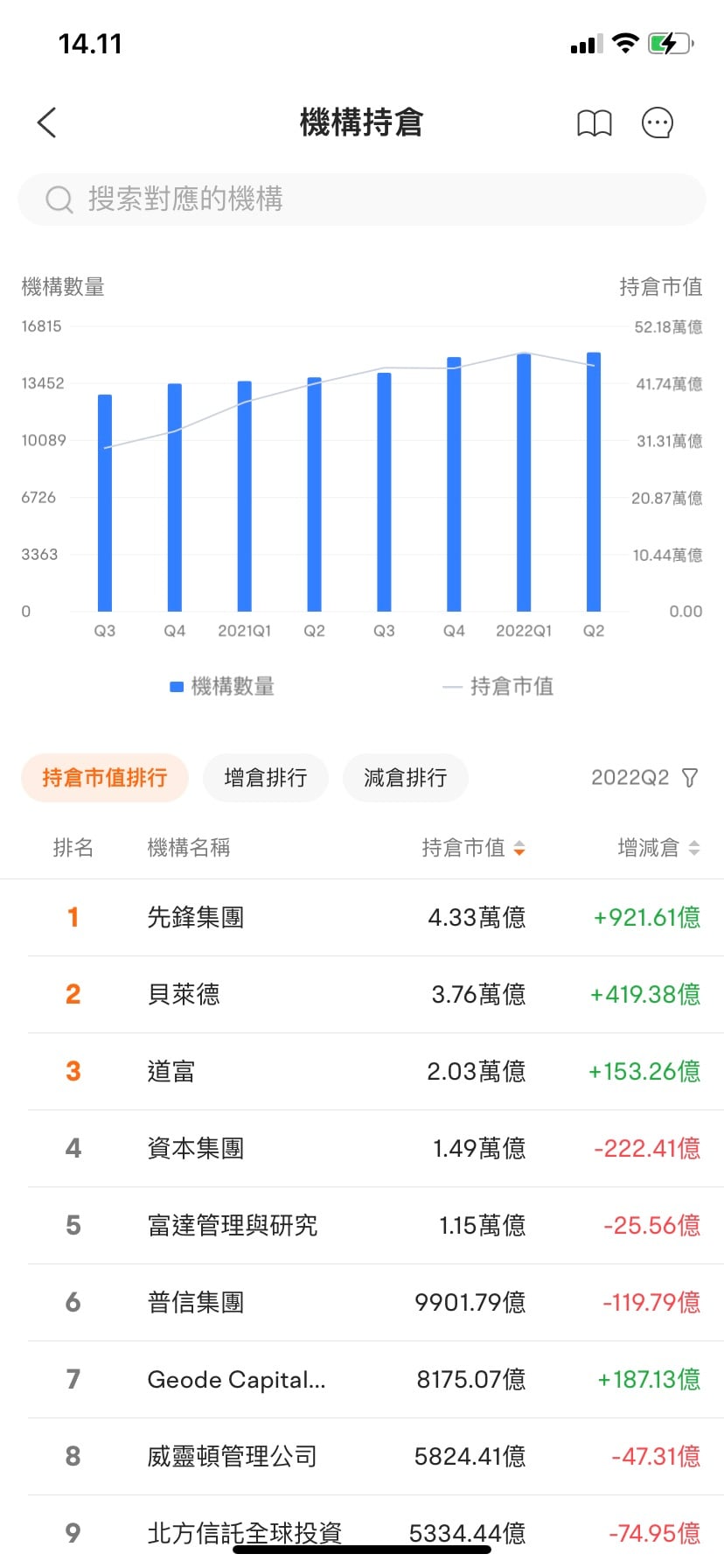The image size is (724, 1568).
Task: Sort by the 增減倉 column
Action: (658, 847)
